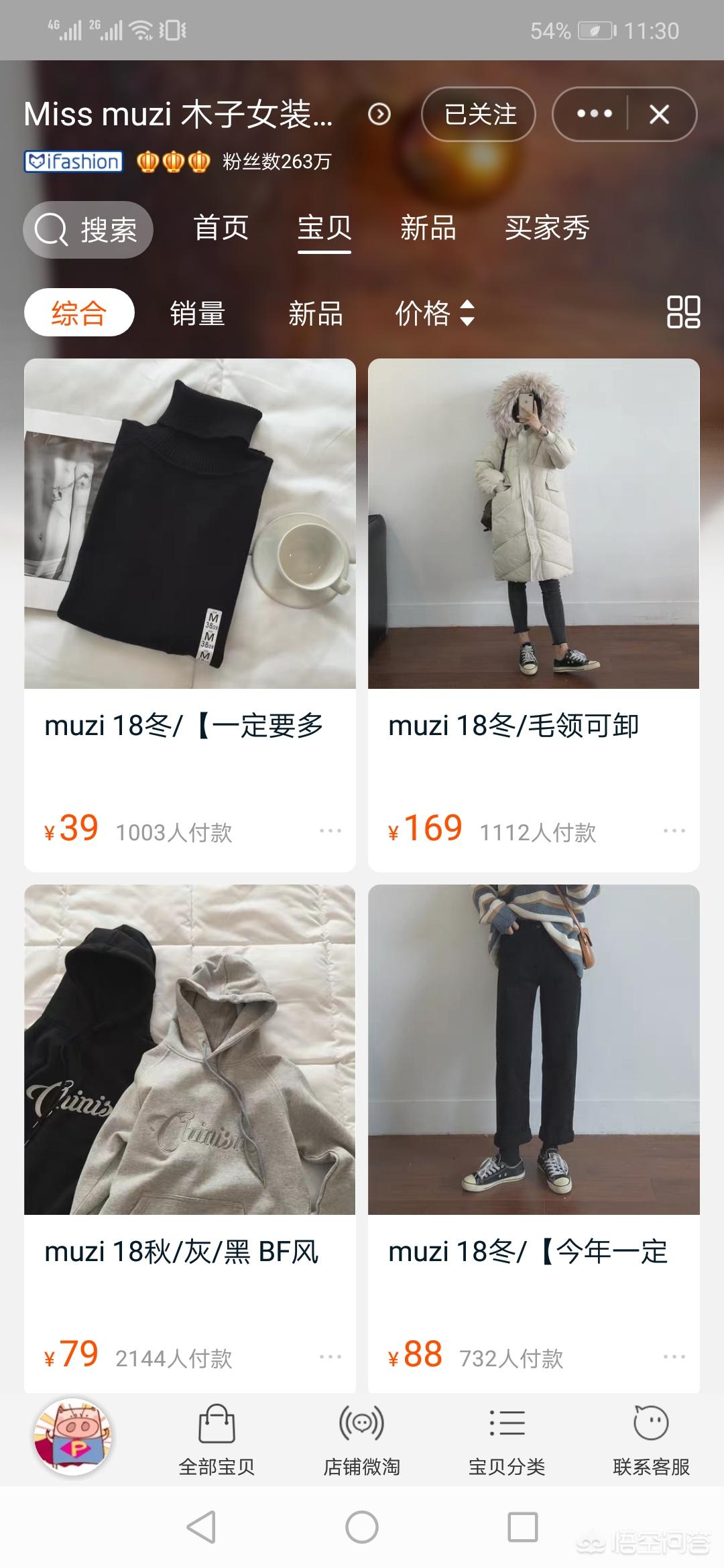Image resolution: width=724 pixels, height=1568 pixels.
Task: Open the three-dot overflow menu in header
Action: [x=593, y=115]
